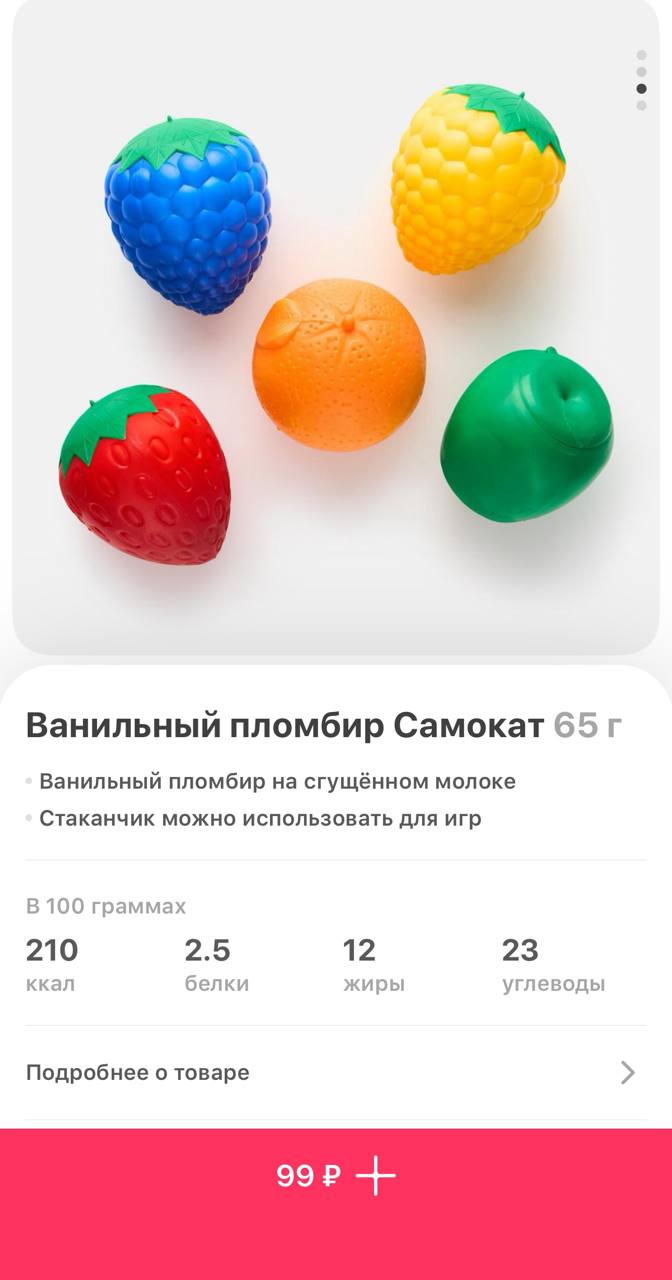Open the "Подробнее о товаре" row
672x1280 pixels.
click(x=336, y=1073)
